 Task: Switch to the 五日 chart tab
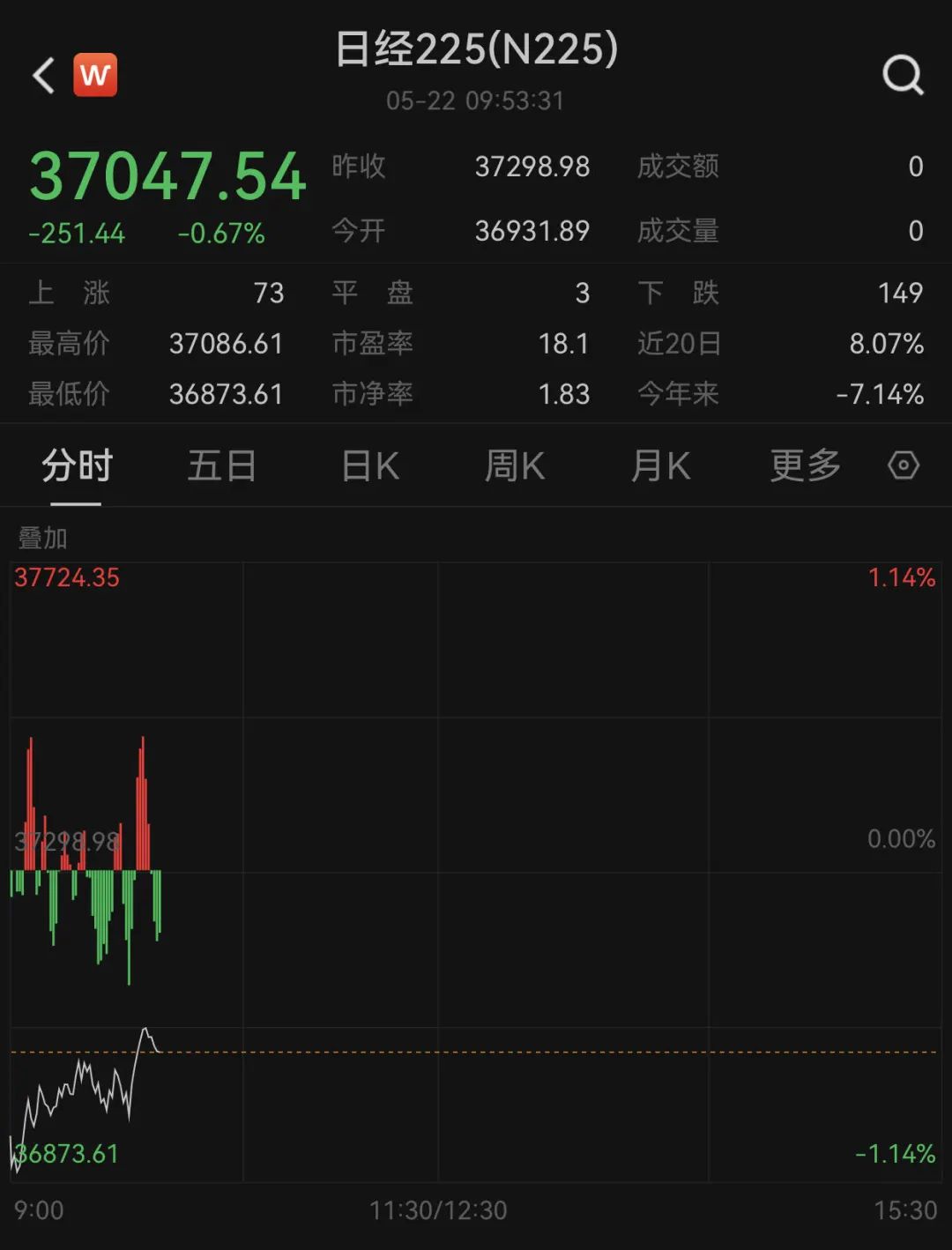pyautogui.click(x=221, y=465)
